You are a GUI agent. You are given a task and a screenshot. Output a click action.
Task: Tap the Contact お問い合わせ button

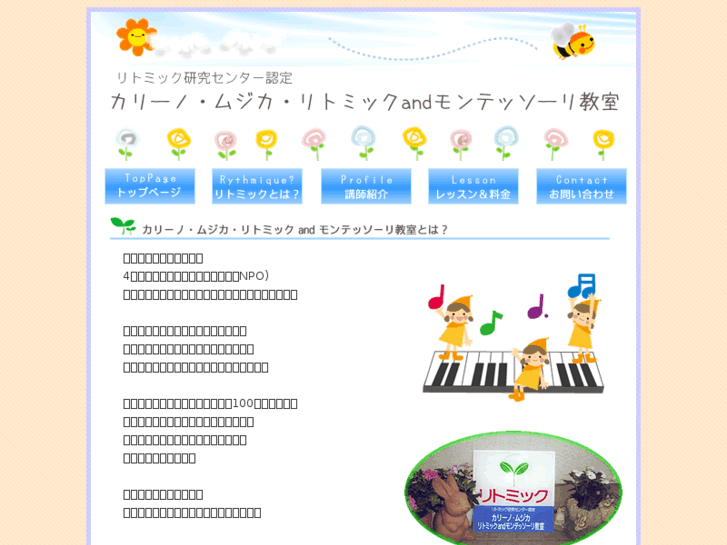(581, 186)
